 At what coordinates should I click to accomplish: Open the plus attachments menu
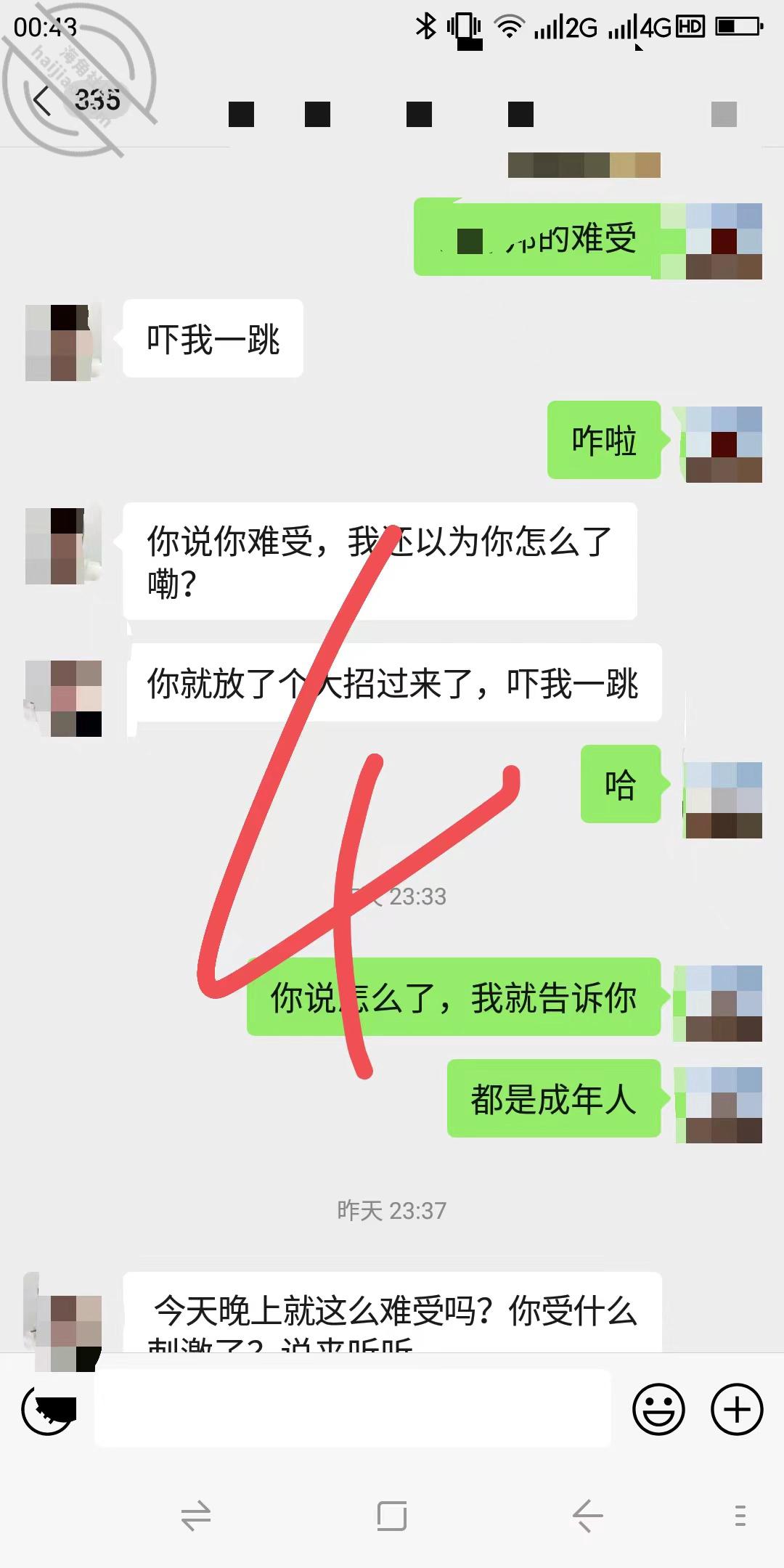pyautogui.click(x=737, y=1410)
